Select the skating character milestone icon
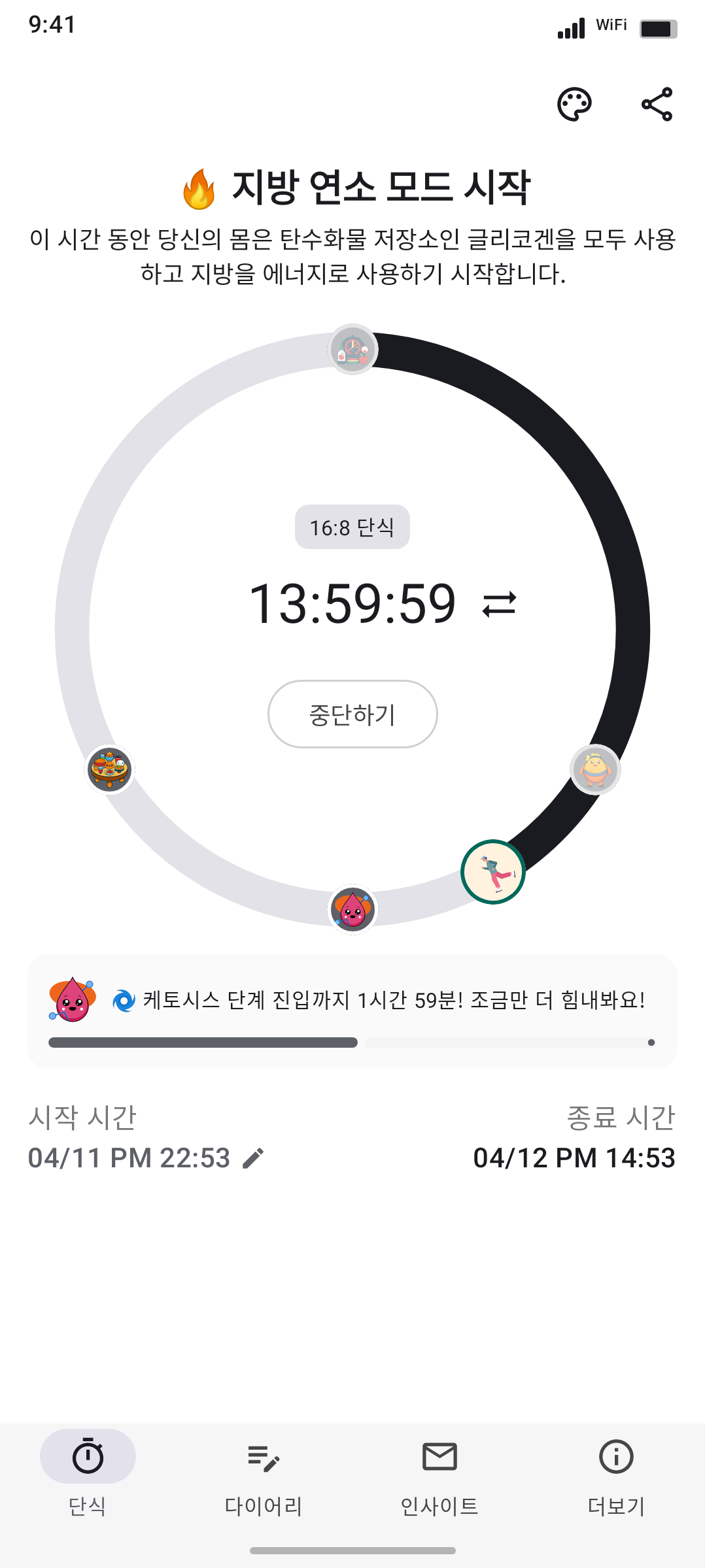 (x=494, y=870)
